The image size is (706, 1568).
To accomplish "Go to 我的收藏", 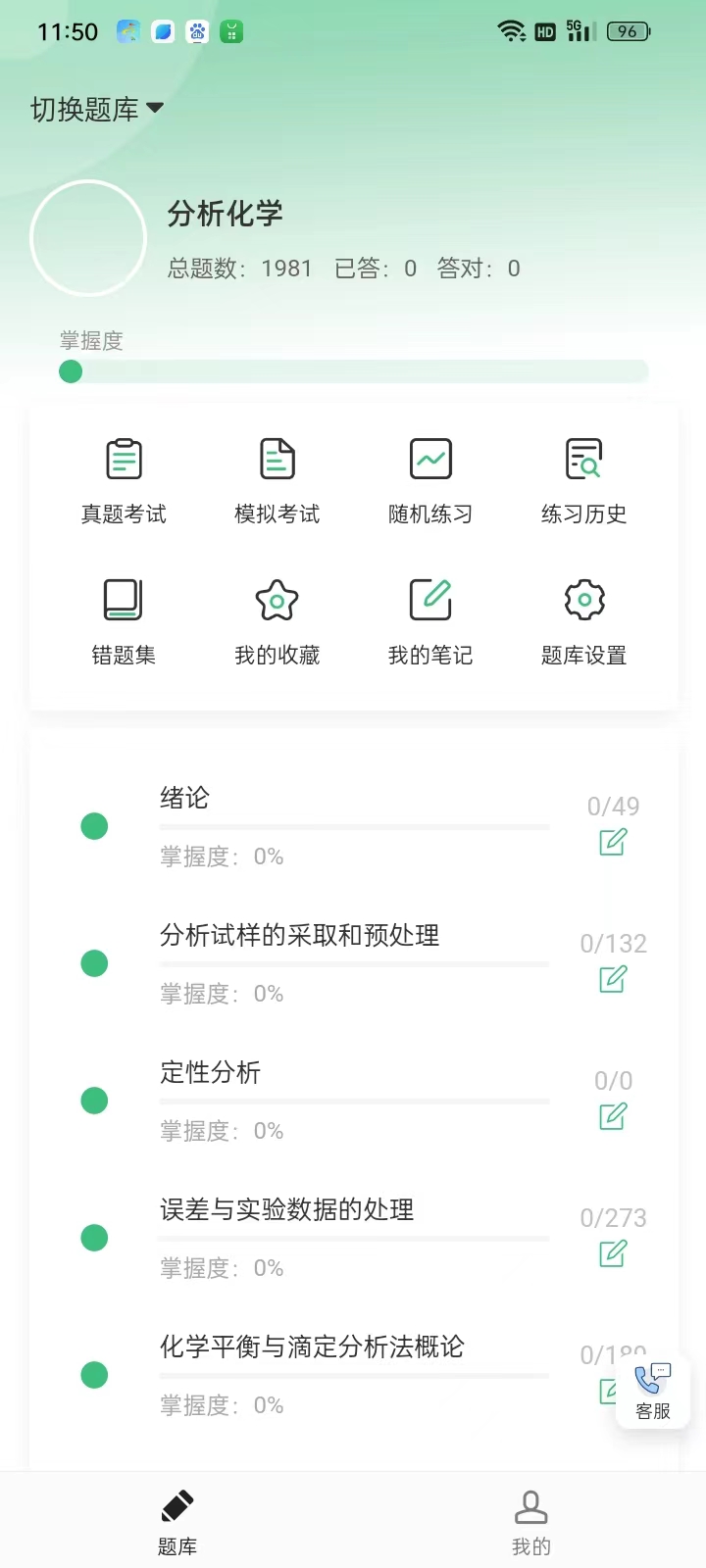I will click(x=277, y=621).
